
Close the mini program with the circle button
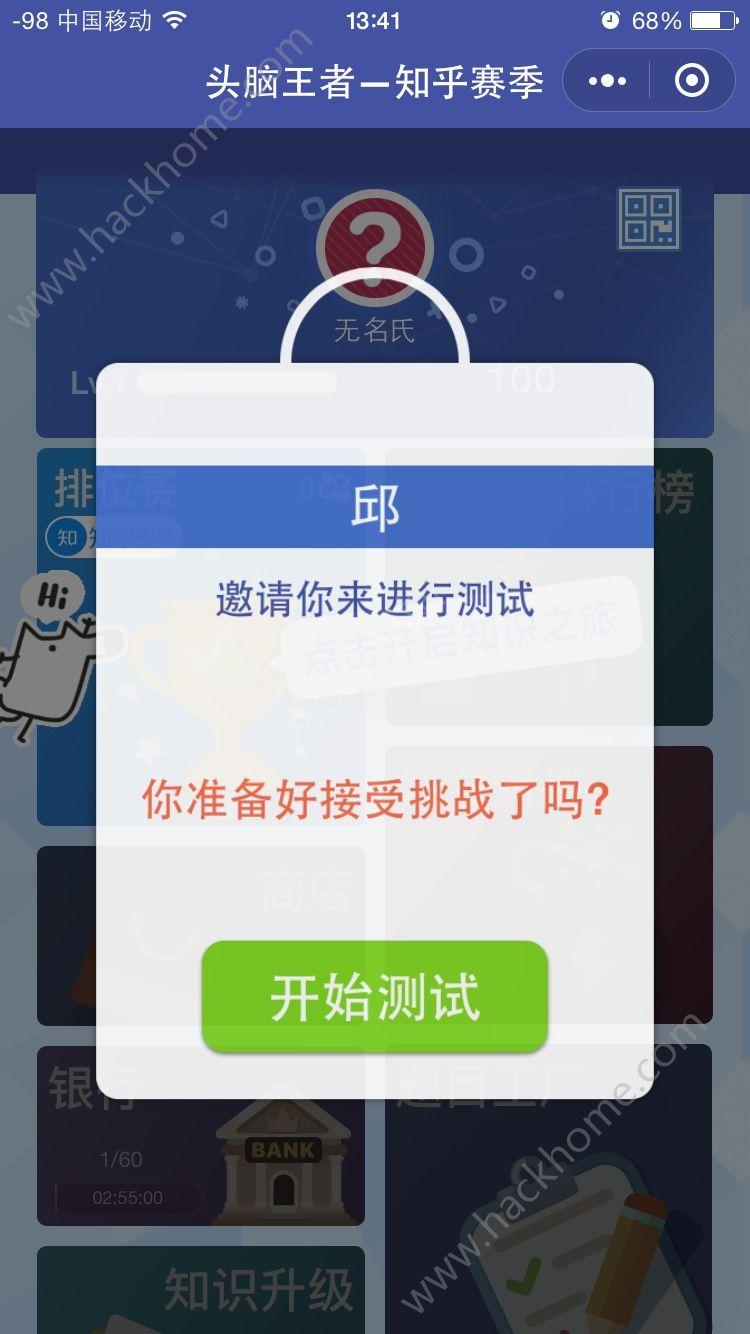click(x=692, y=80)
